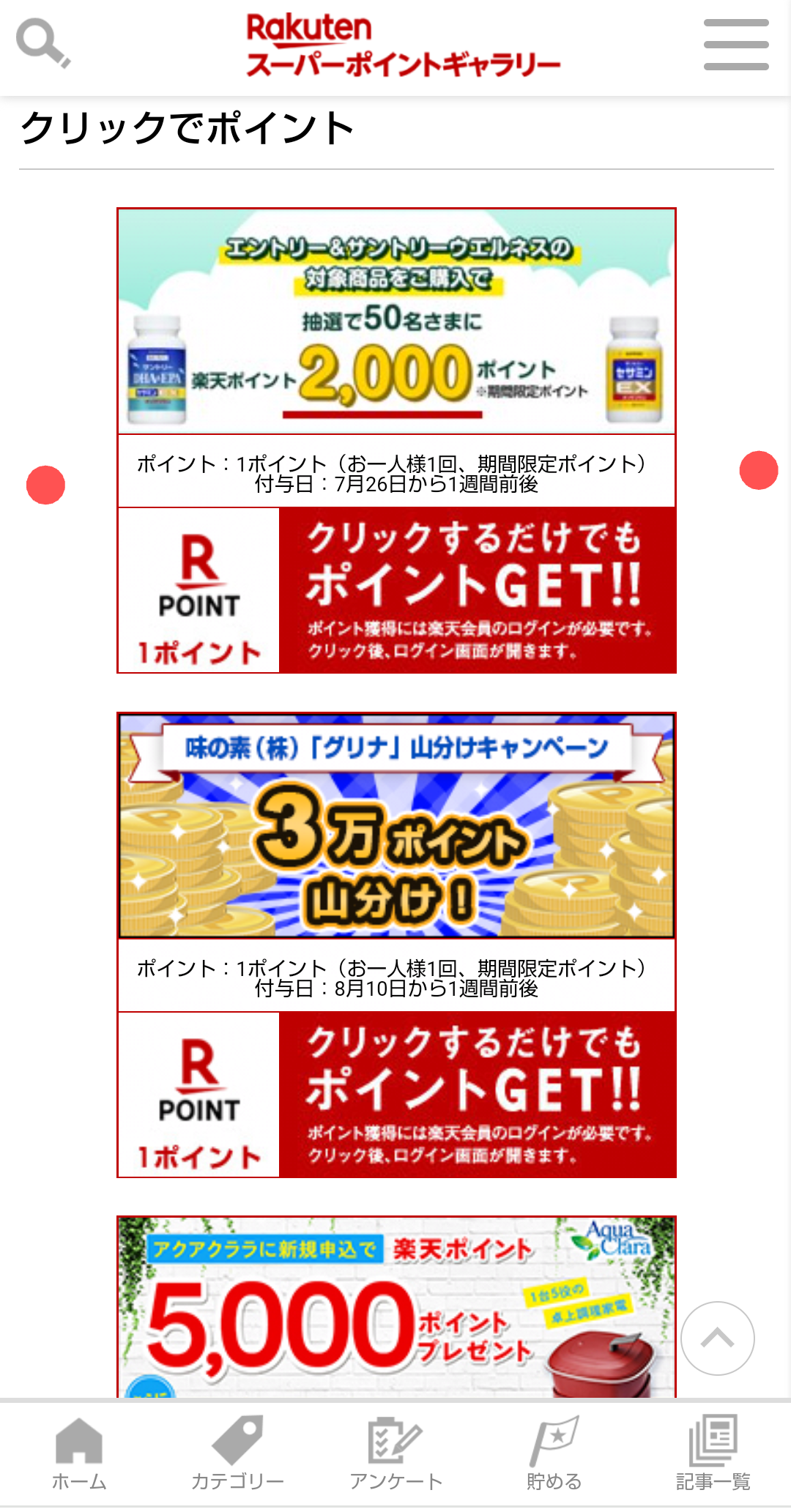The image size is (791, 1512).
Task: Open the search magnifier icon
Action: tap(42, 44)
